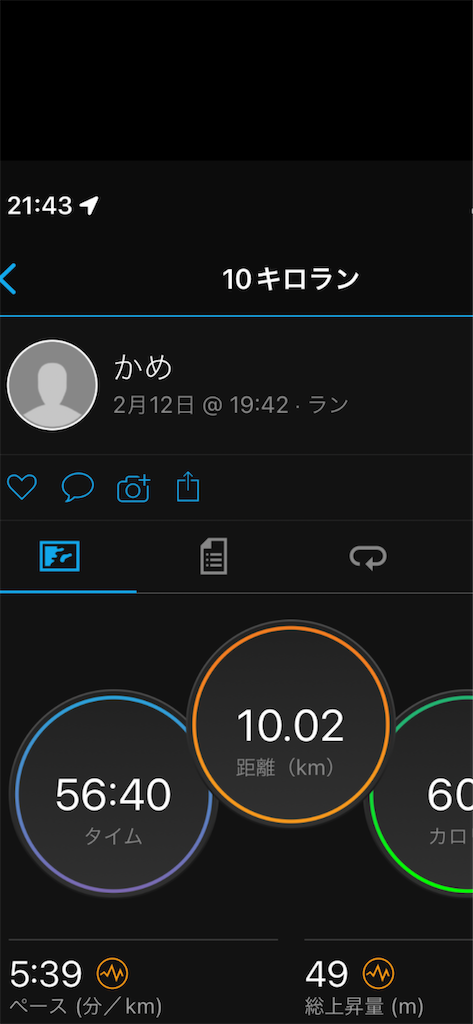Open comments with the speech bubble icon

coord(78,487)
